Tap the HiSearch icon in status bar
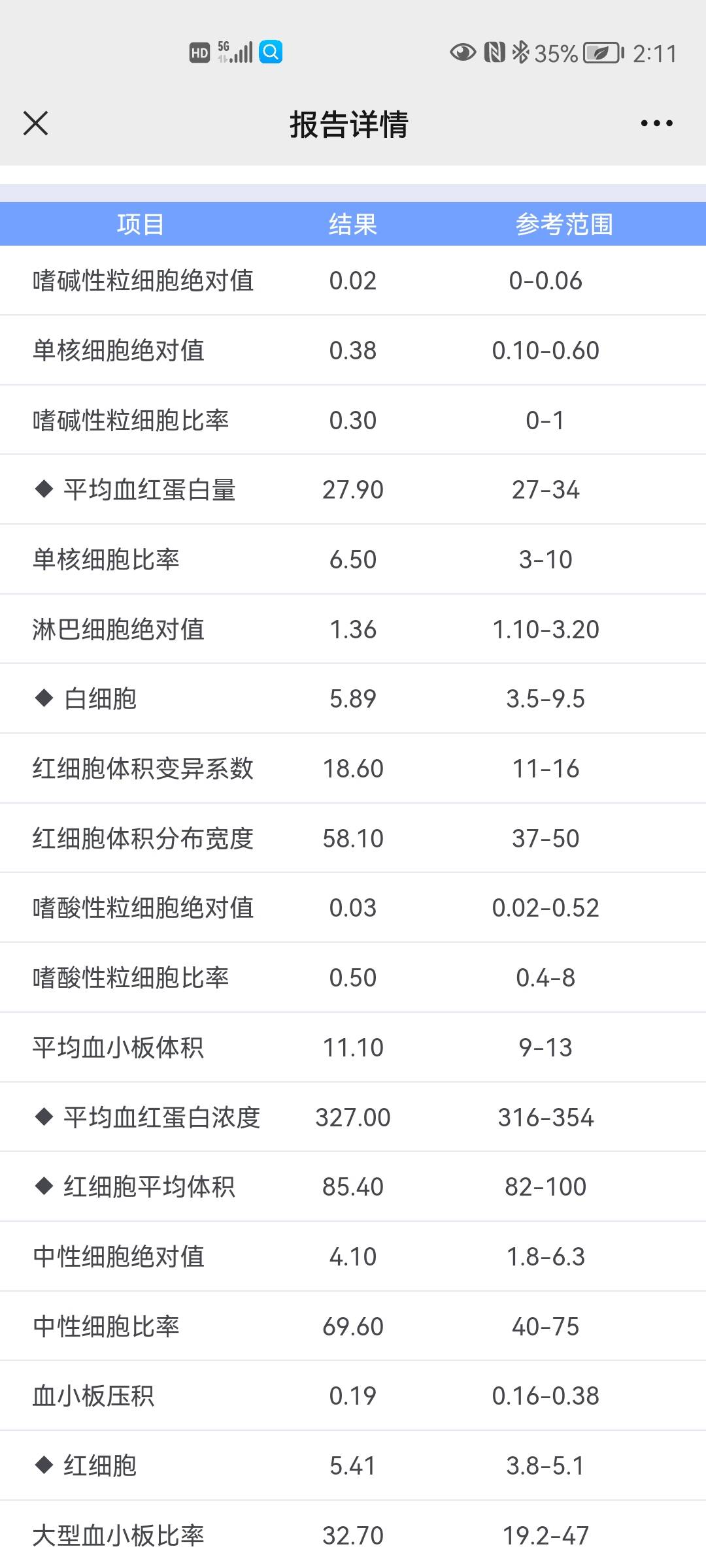This screenshot has height=1568, width=706. point(270,52)
